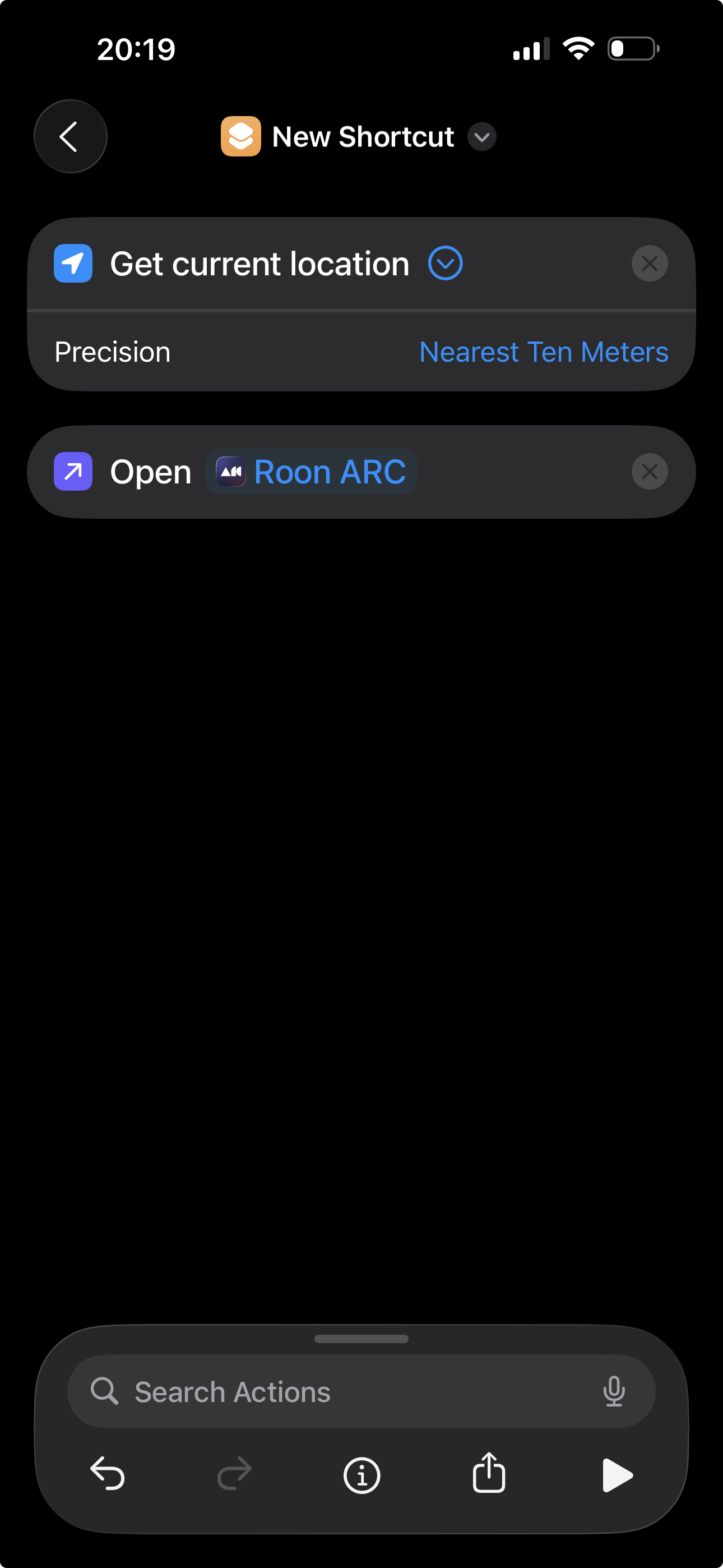Start voice dictation in Search Actions
This screenshot has height=1568, width=723.
(614, 1391)
